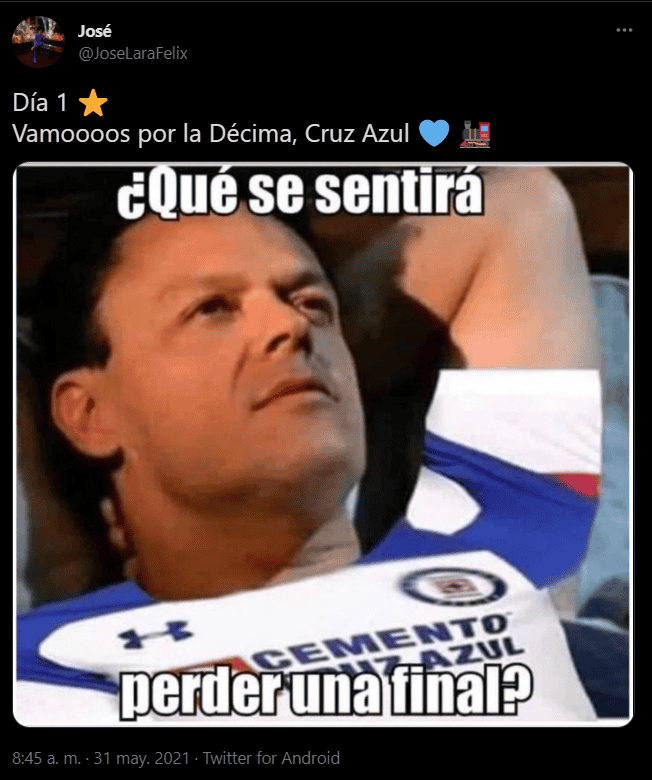Enlarge the Cruz Azul meme image

coord(325,444)
